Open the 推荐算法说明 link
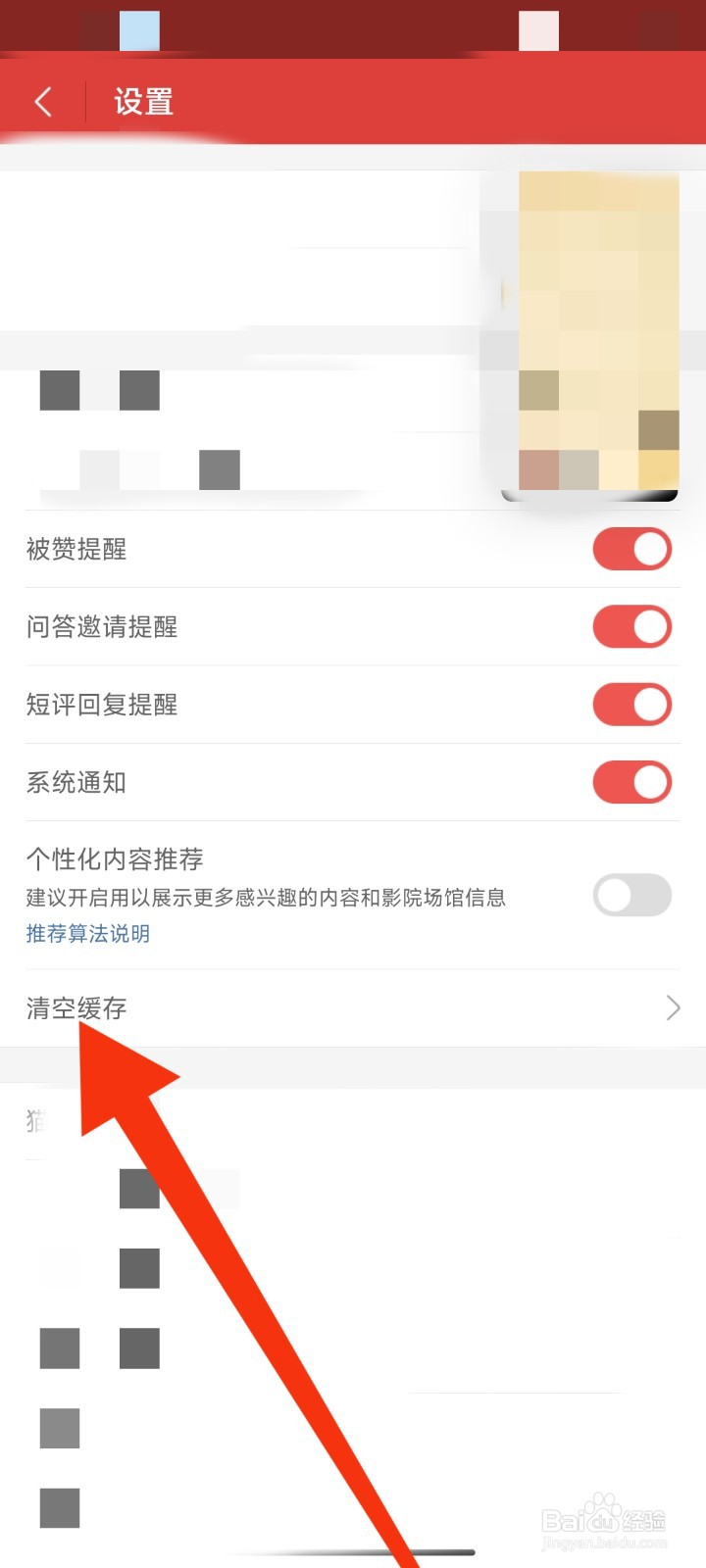706x1568 pixels. 86,933
